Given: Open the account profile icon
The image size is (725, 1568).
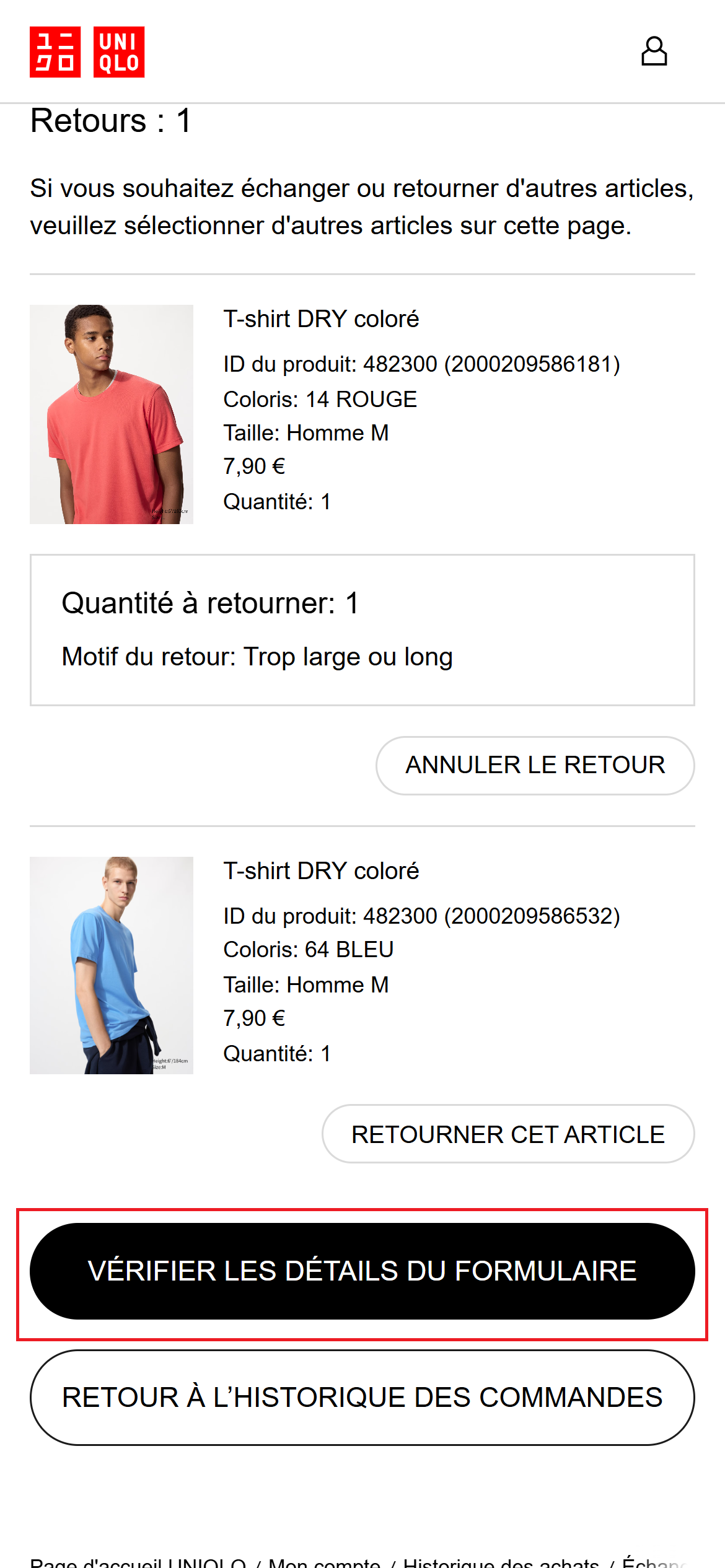Looking at the screenshot, I should [654, 51].
